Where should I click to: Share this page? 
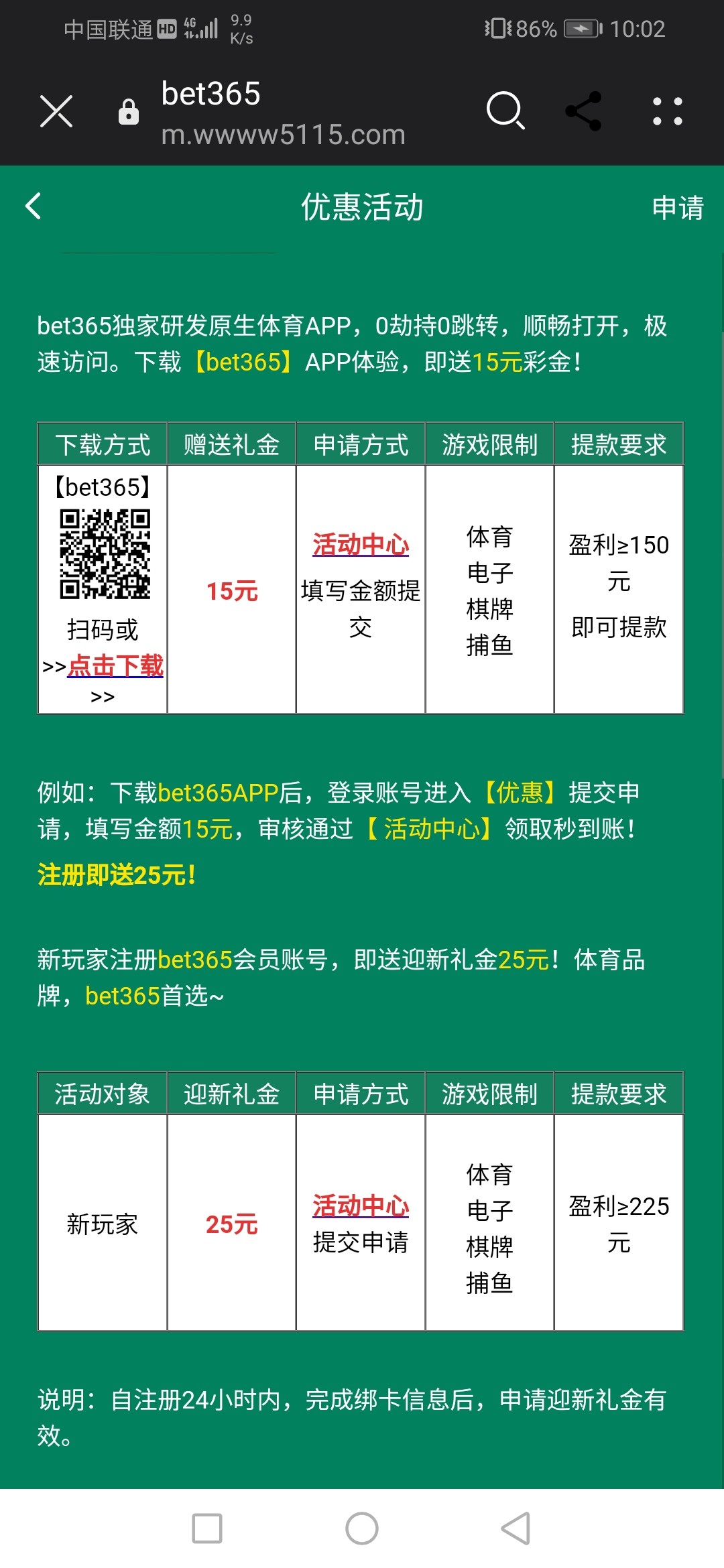[x=583, y=111]
